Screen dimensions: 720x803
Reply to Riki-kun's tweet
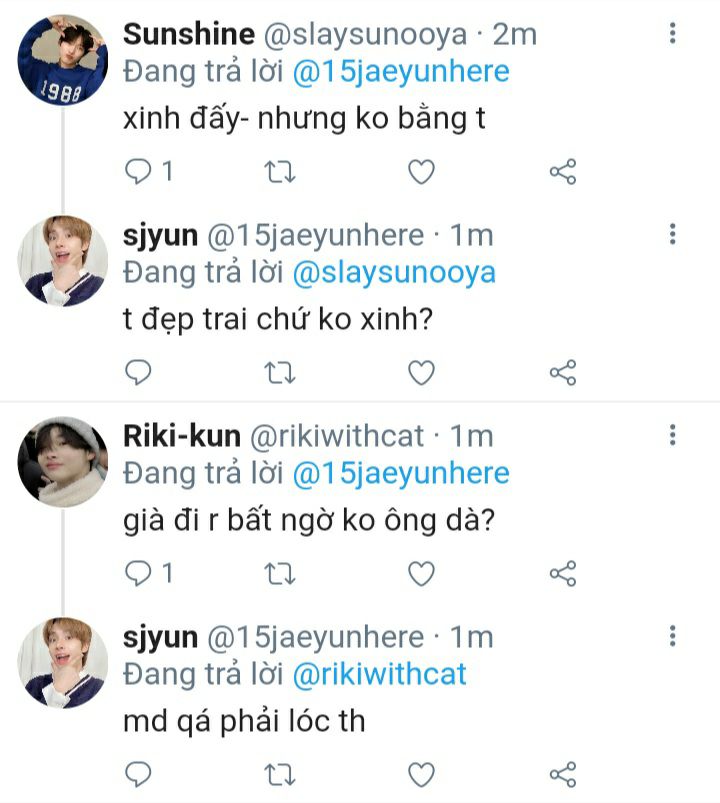coord(137,573)
